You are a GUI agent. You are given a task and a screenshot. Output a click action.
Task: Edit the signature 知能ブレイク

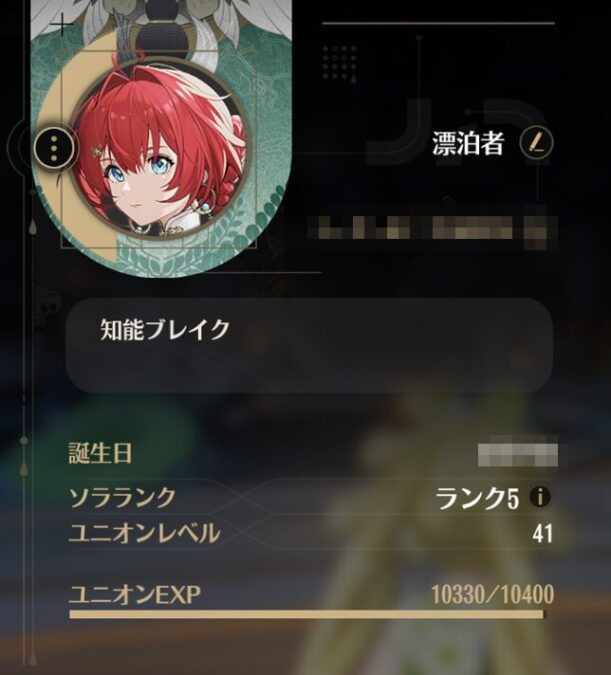(x=309, y=344)
